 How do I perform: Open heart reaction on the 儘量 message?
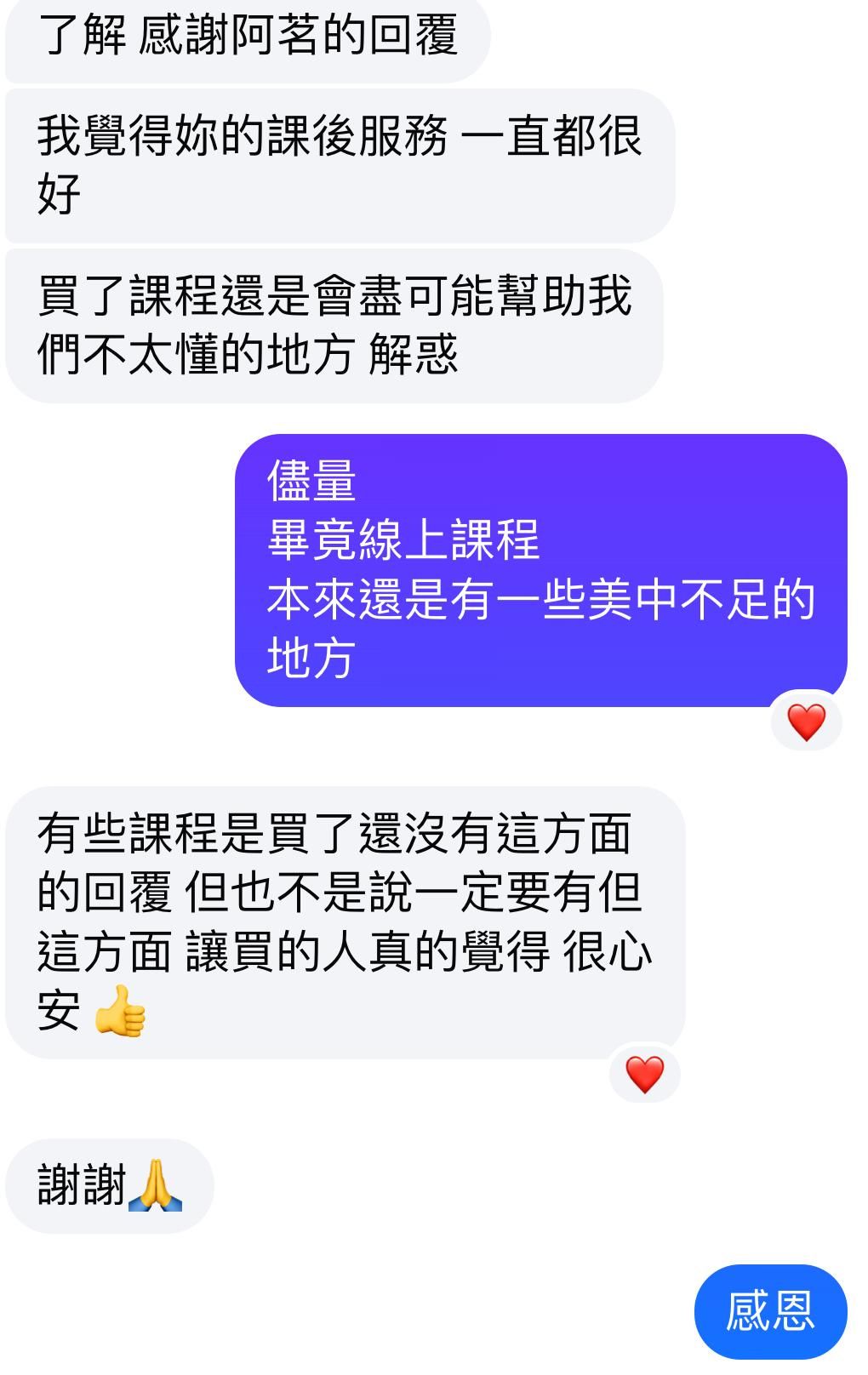806,722
